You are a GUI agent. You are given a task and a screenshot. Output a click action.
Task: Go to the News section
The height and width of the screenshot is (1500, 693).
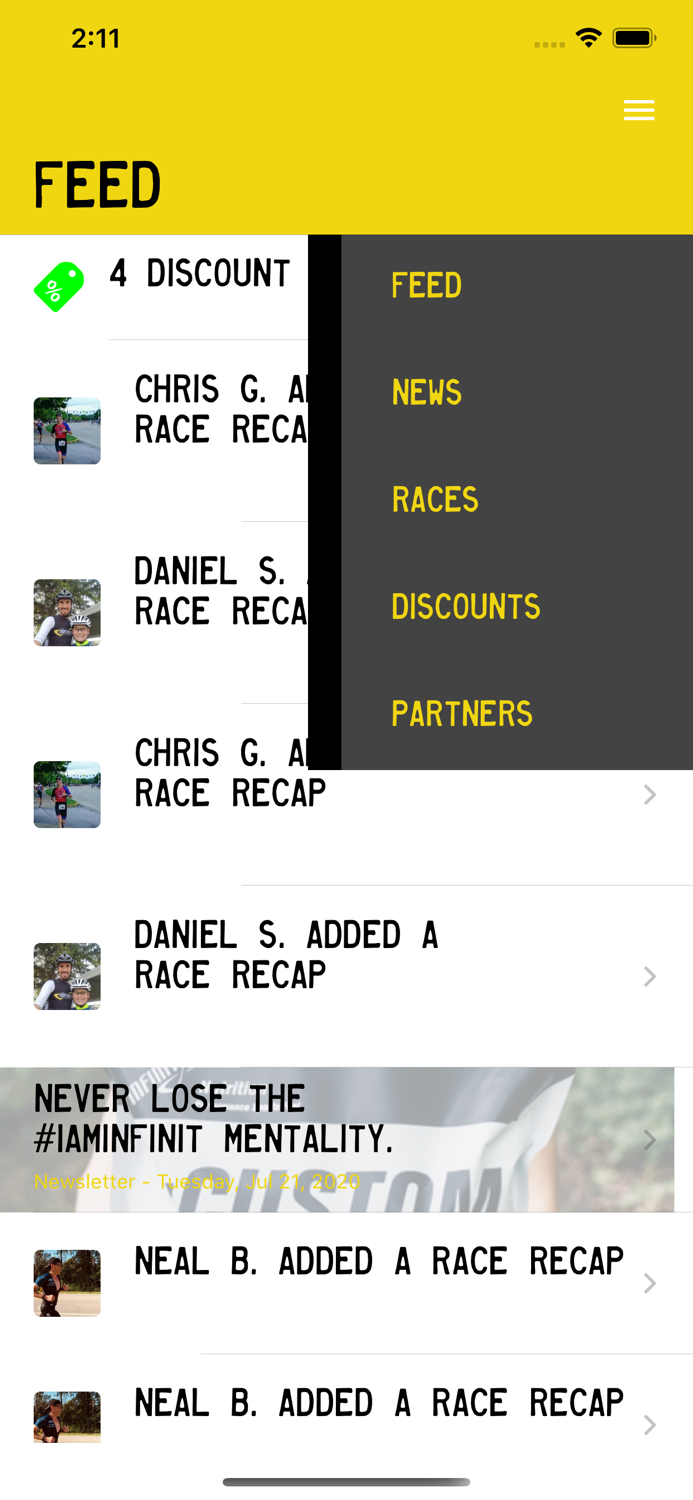point(427,393)
